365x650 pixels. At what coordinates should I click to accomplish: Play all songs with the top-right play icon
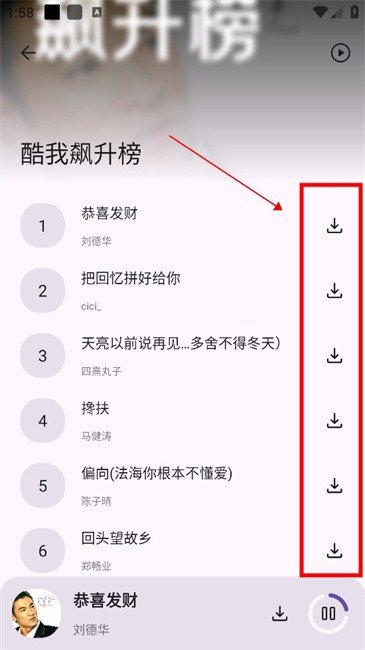tap(340, 53)
